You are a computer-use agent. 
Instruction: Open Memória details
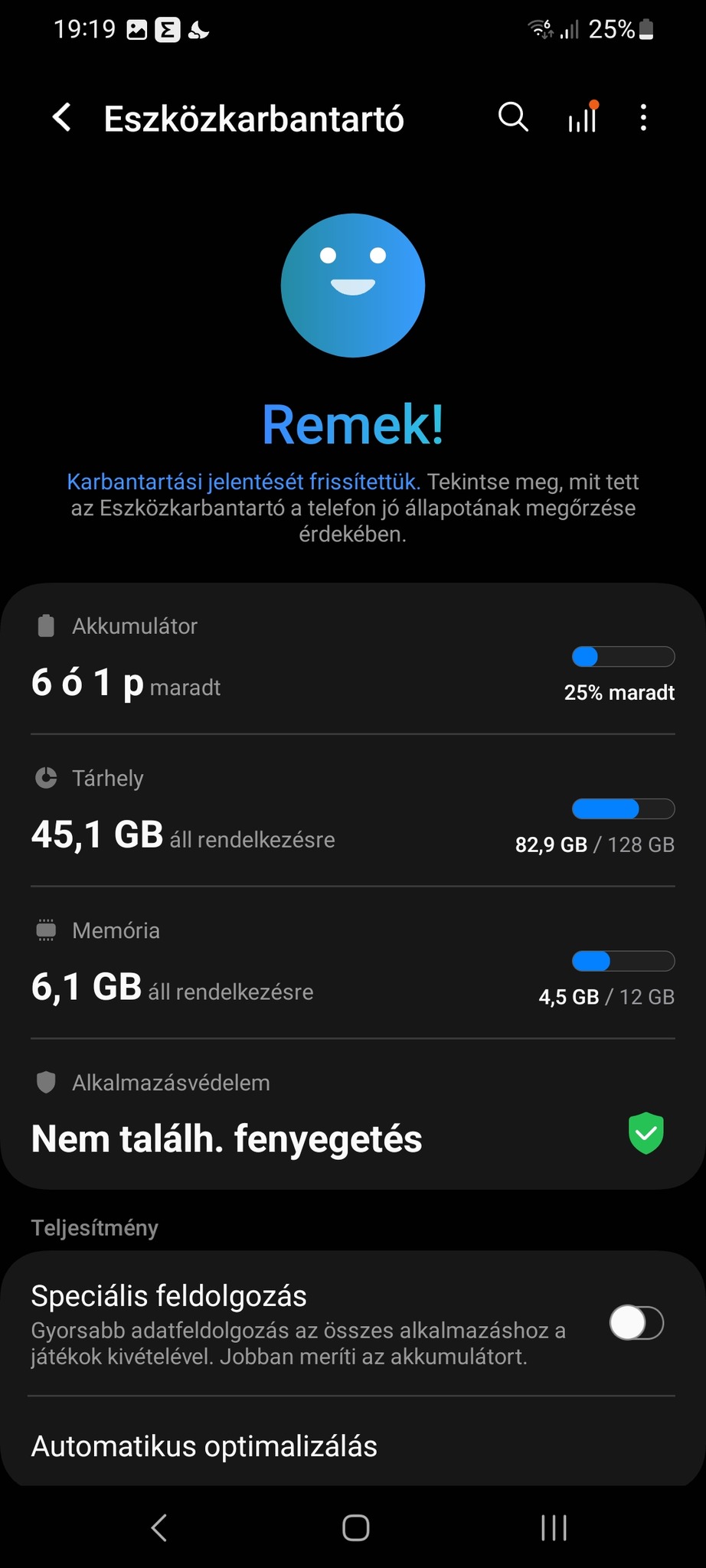point(352,964)
